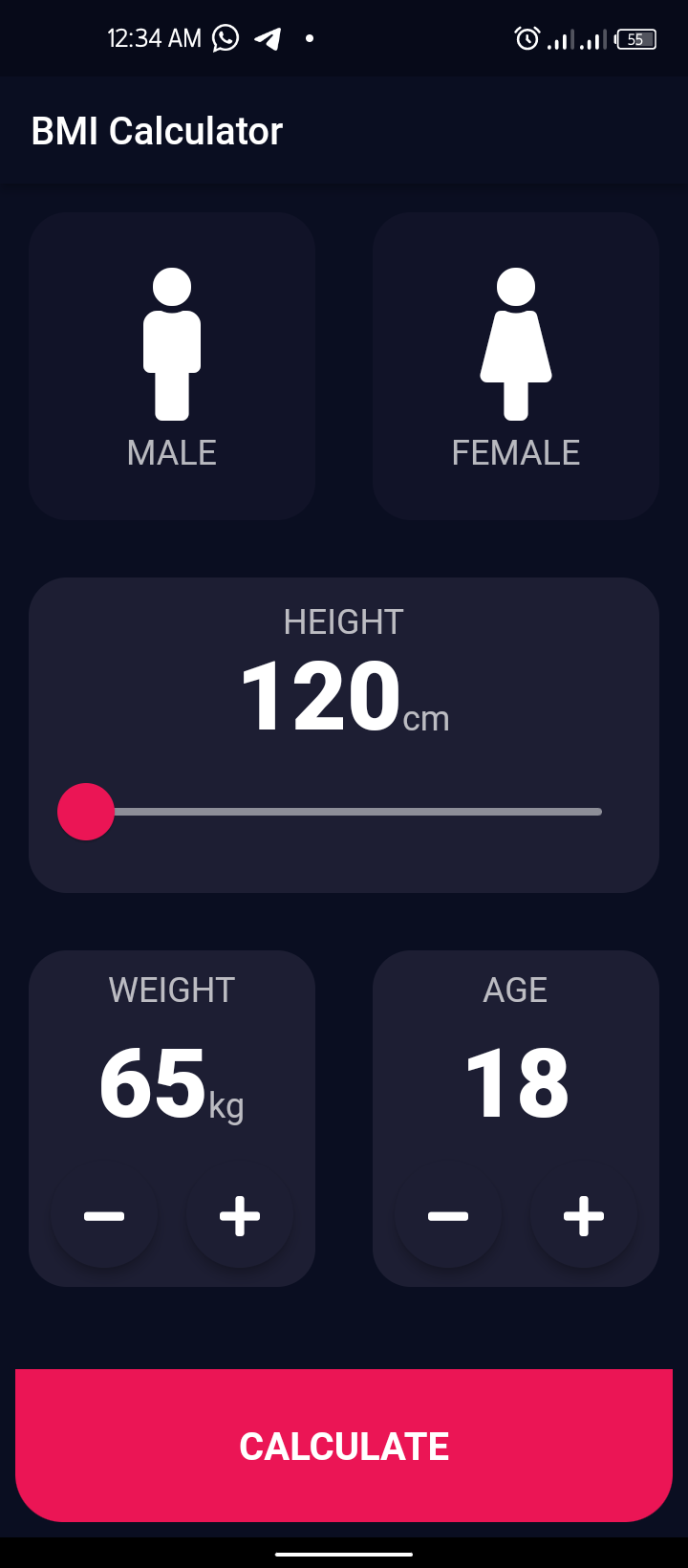Tap the woman figure illustration
This screenshot has width=688, height=1568.
click(516, 344)
